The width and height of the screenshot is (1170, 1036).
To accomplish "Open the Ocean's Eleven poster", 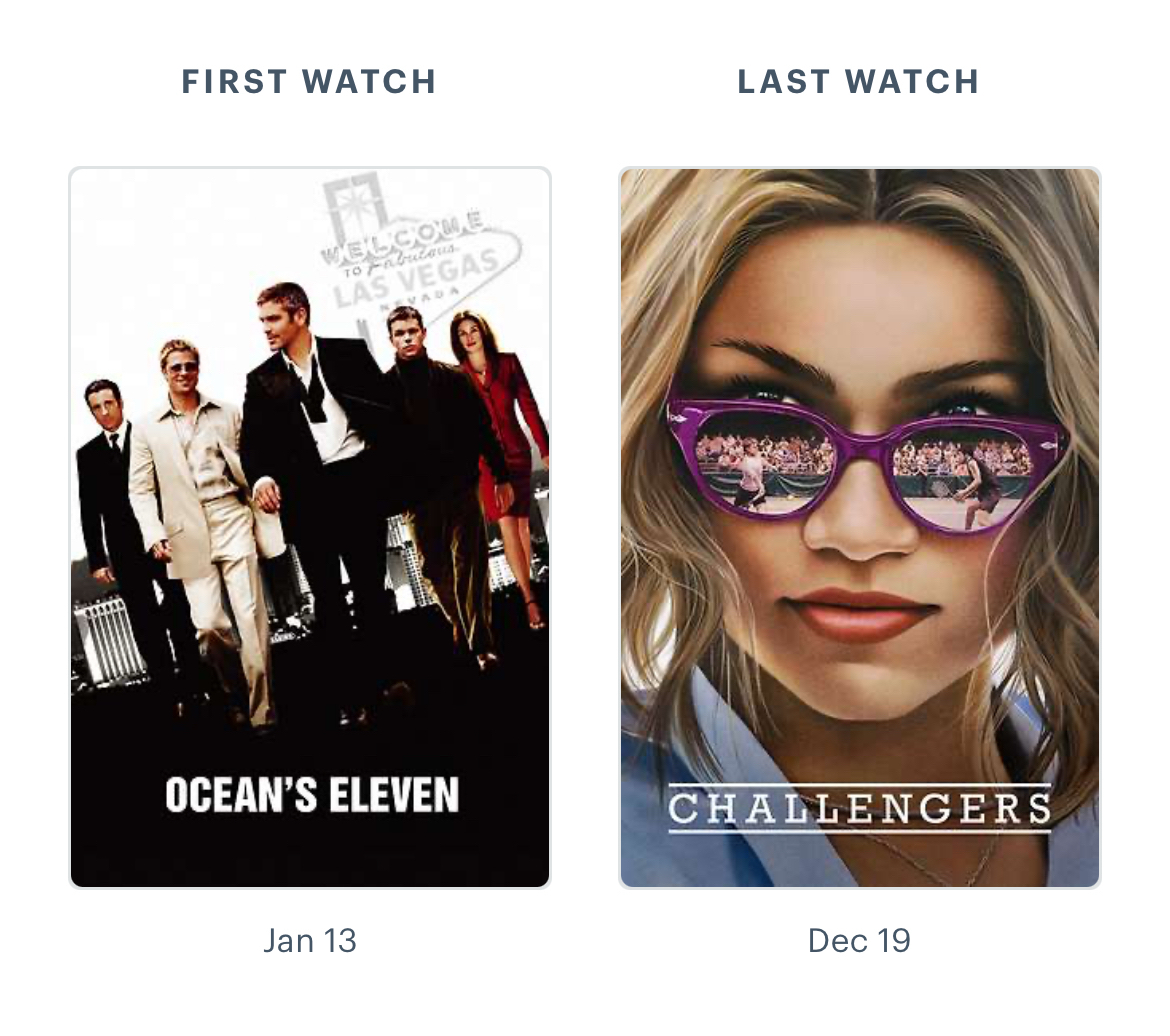I will pyautogui.click(x=310, y=527).
